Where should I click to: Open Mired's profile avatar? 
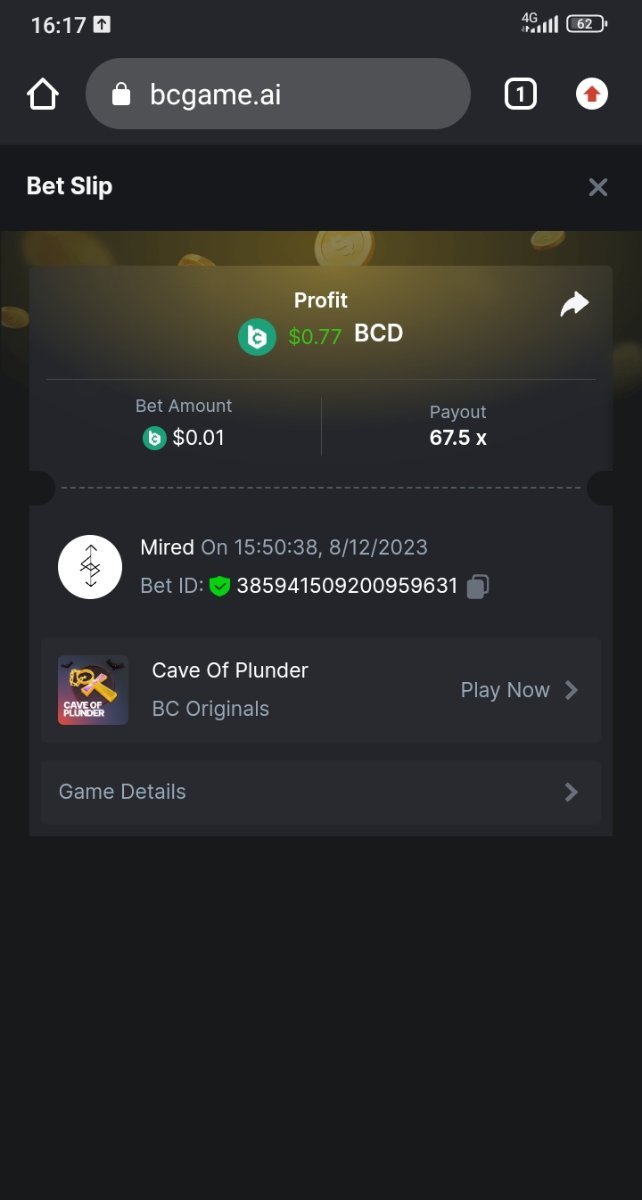(x=90, y=567)
